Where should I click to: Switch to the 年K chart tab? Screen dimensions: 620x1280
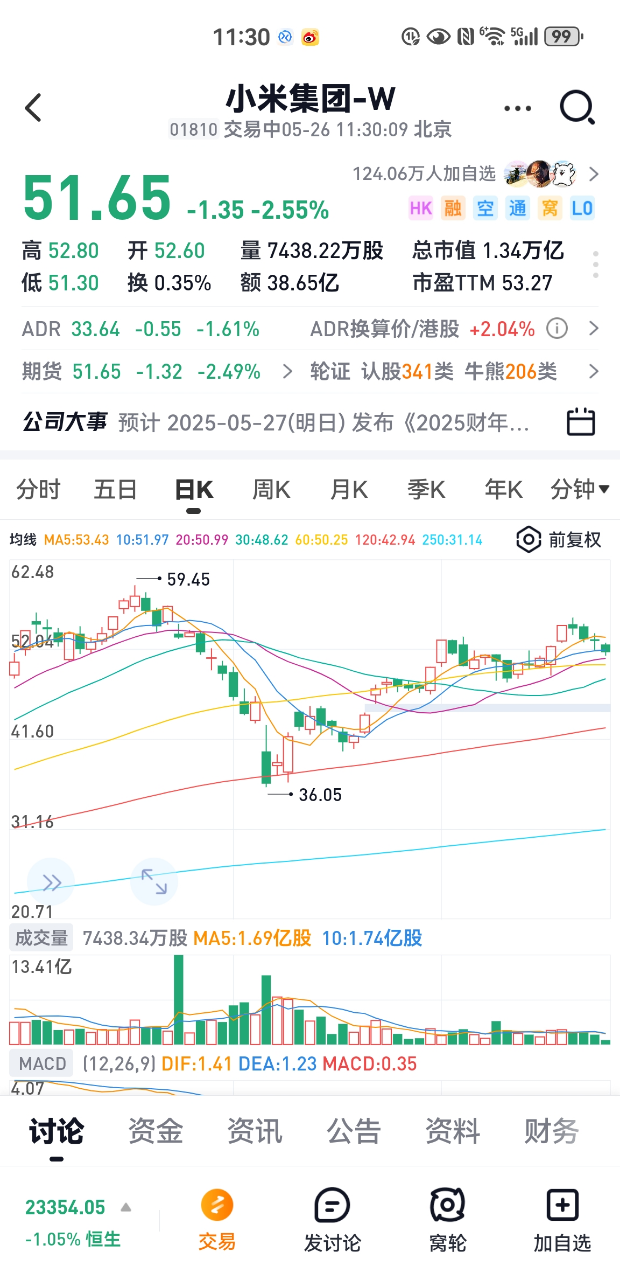tap(504, 489)
